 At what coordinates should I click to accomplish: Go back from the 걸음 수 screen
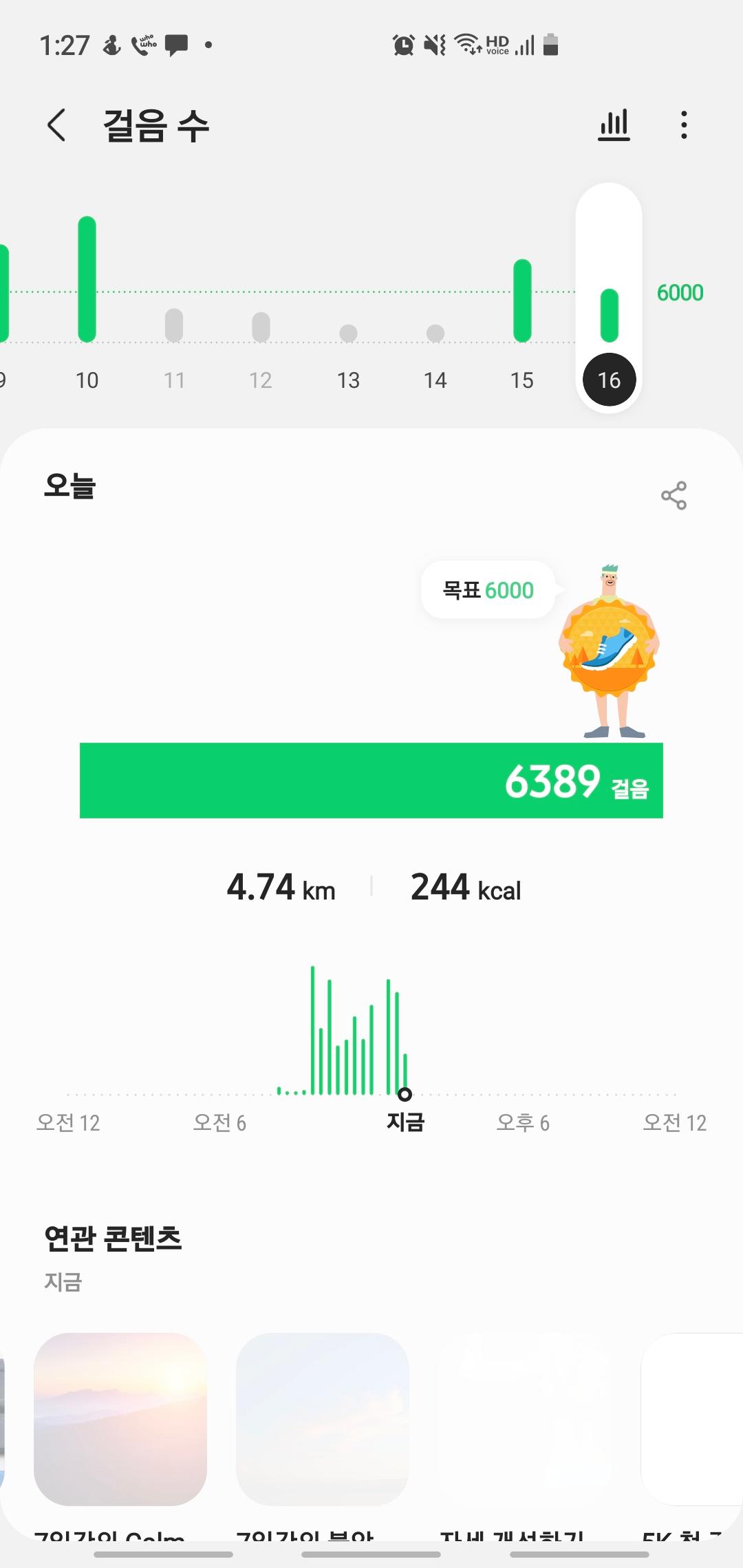56,125
